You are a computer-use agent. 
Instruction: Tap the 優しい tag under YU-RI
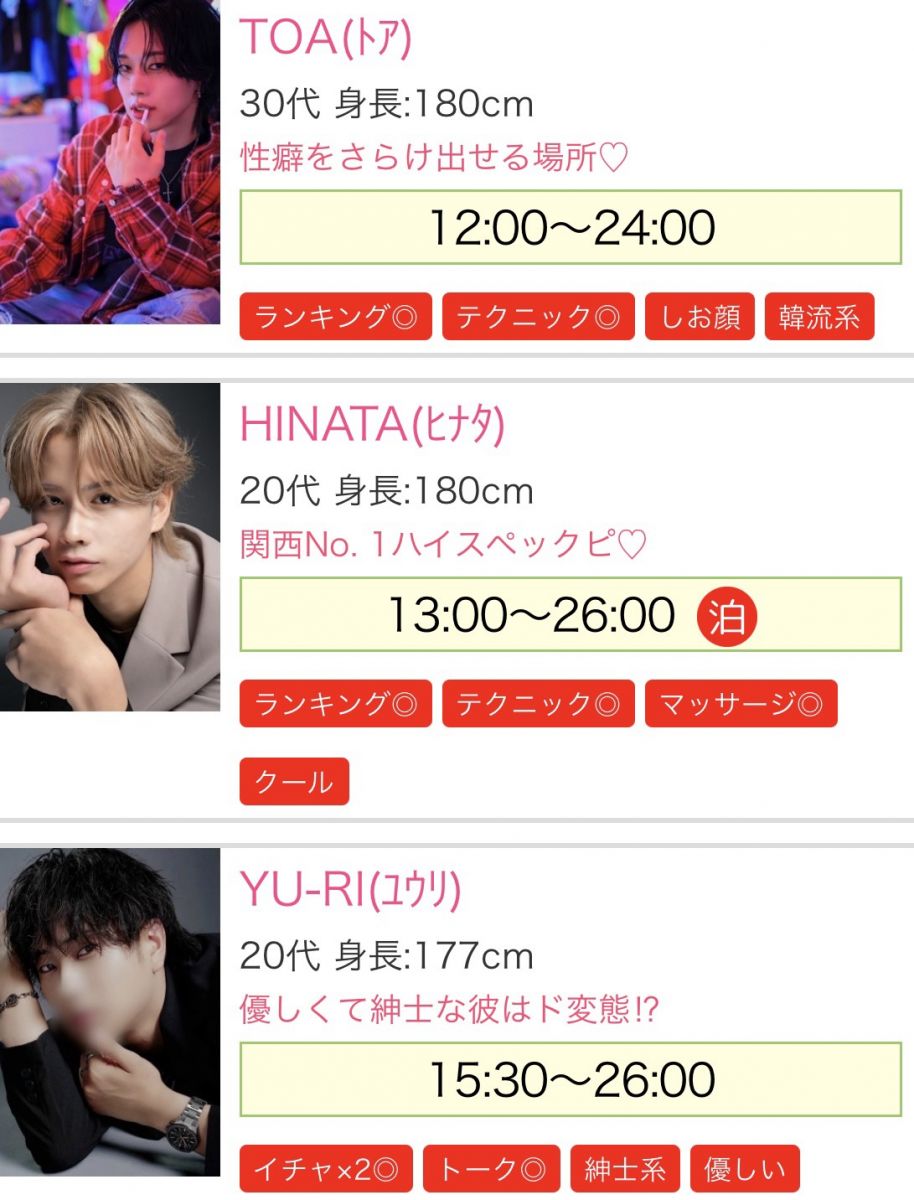pyautogui.click(x=745, y=1169)
